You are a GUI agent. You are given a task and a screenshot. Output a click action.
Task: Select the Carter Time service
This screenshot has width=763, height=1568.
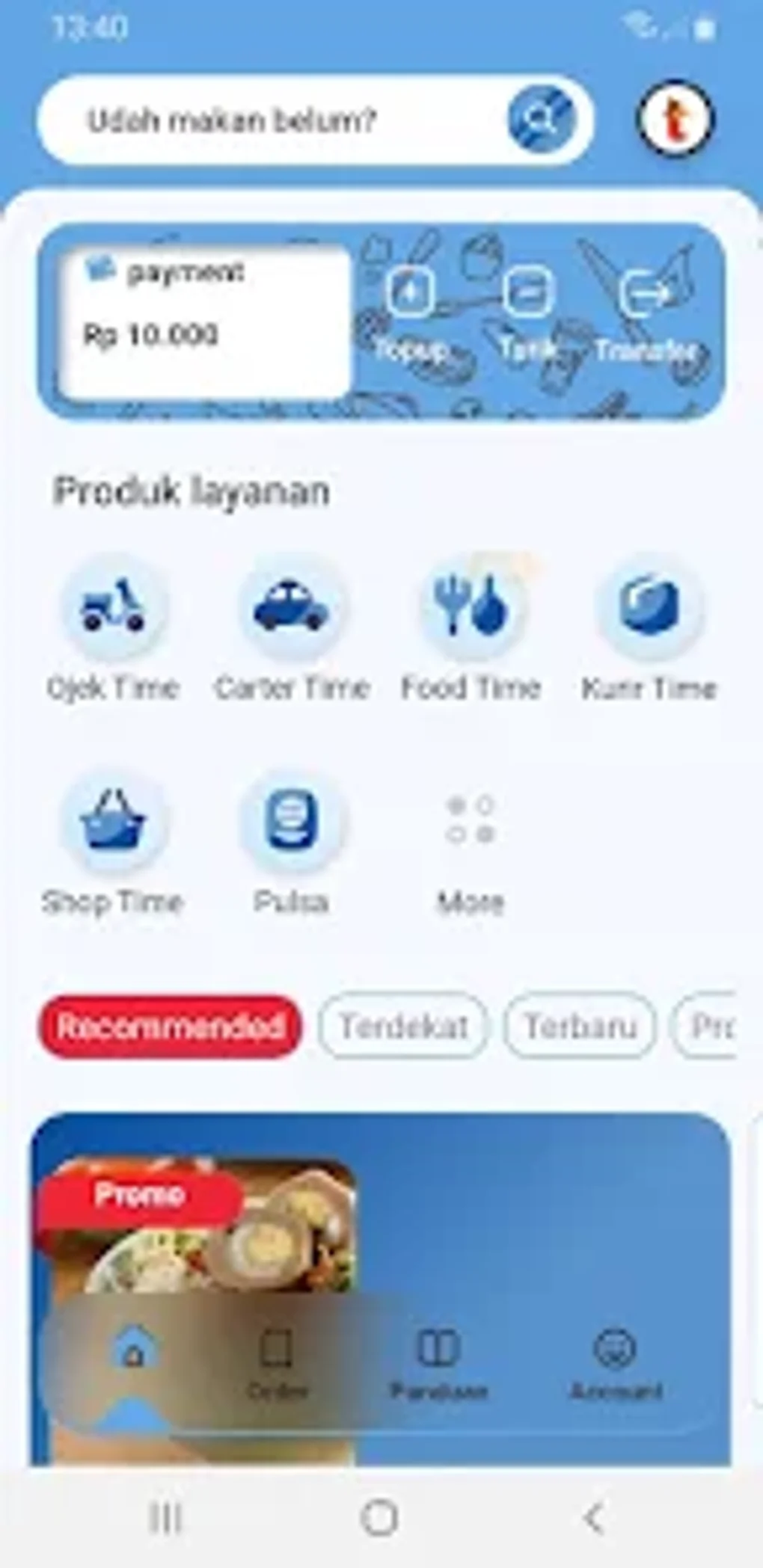[292, 630]
